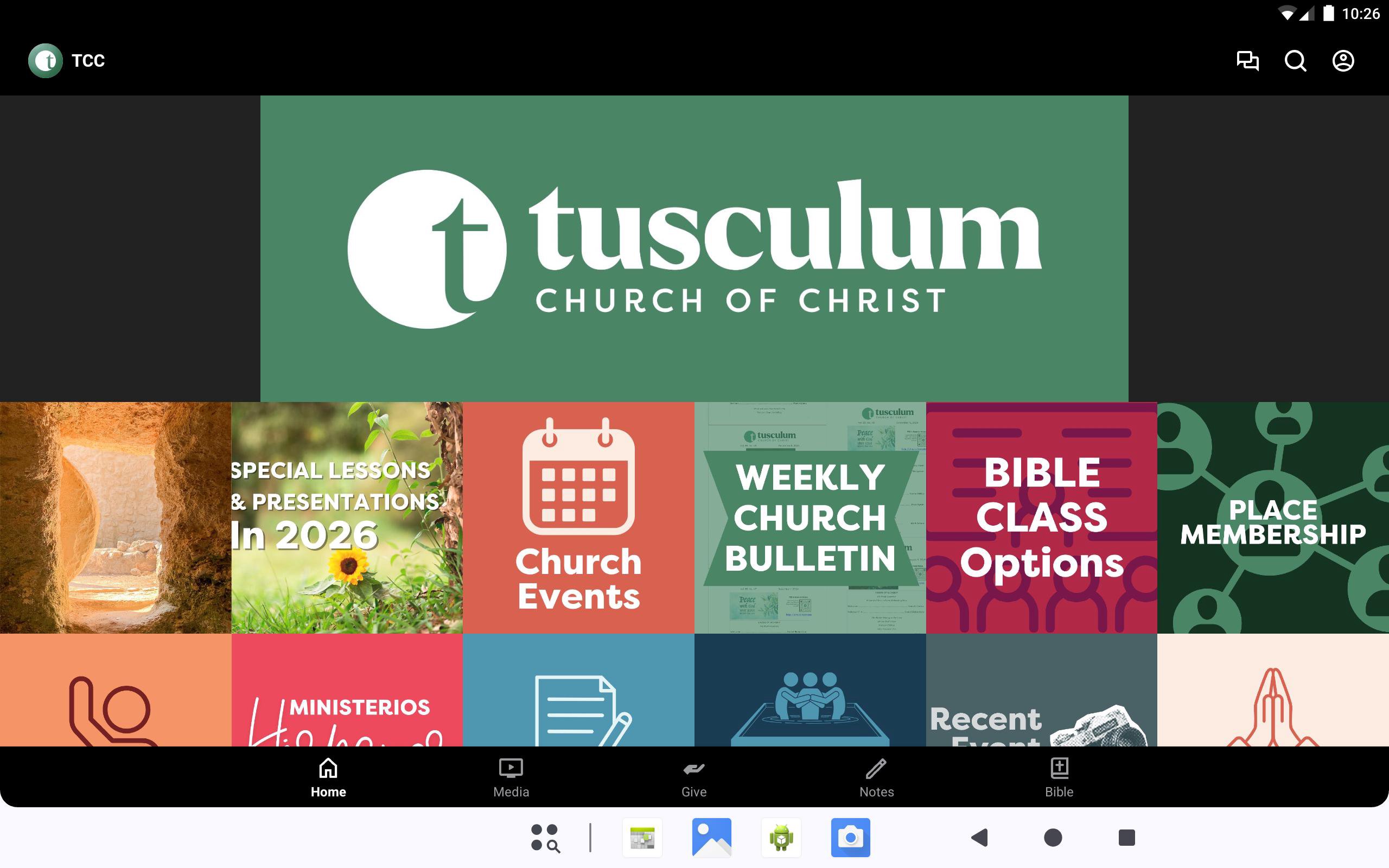Image resolution: width=1389 pixels, height=868 pixels.
Task: Open Bible Class Options
Action: [1041, 517]
